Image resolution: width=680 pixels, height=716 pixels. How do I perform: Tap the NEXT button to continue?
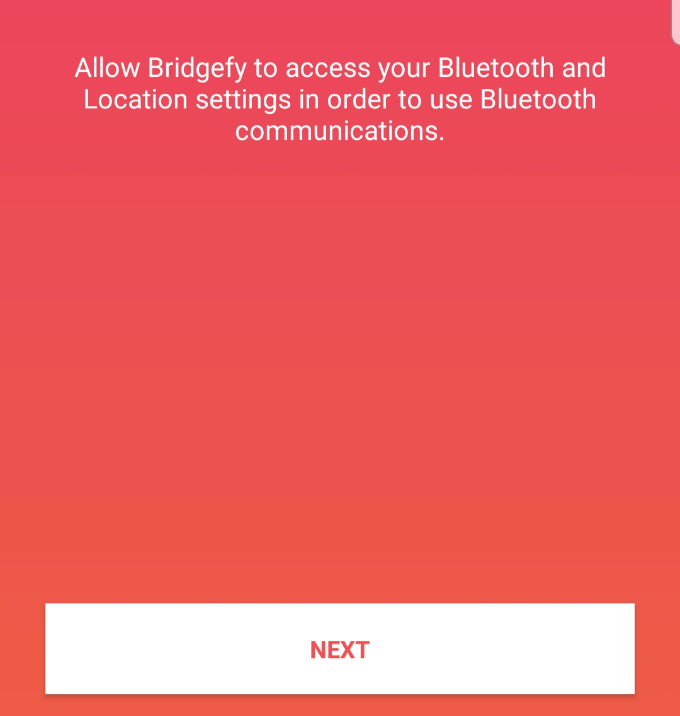340,649
